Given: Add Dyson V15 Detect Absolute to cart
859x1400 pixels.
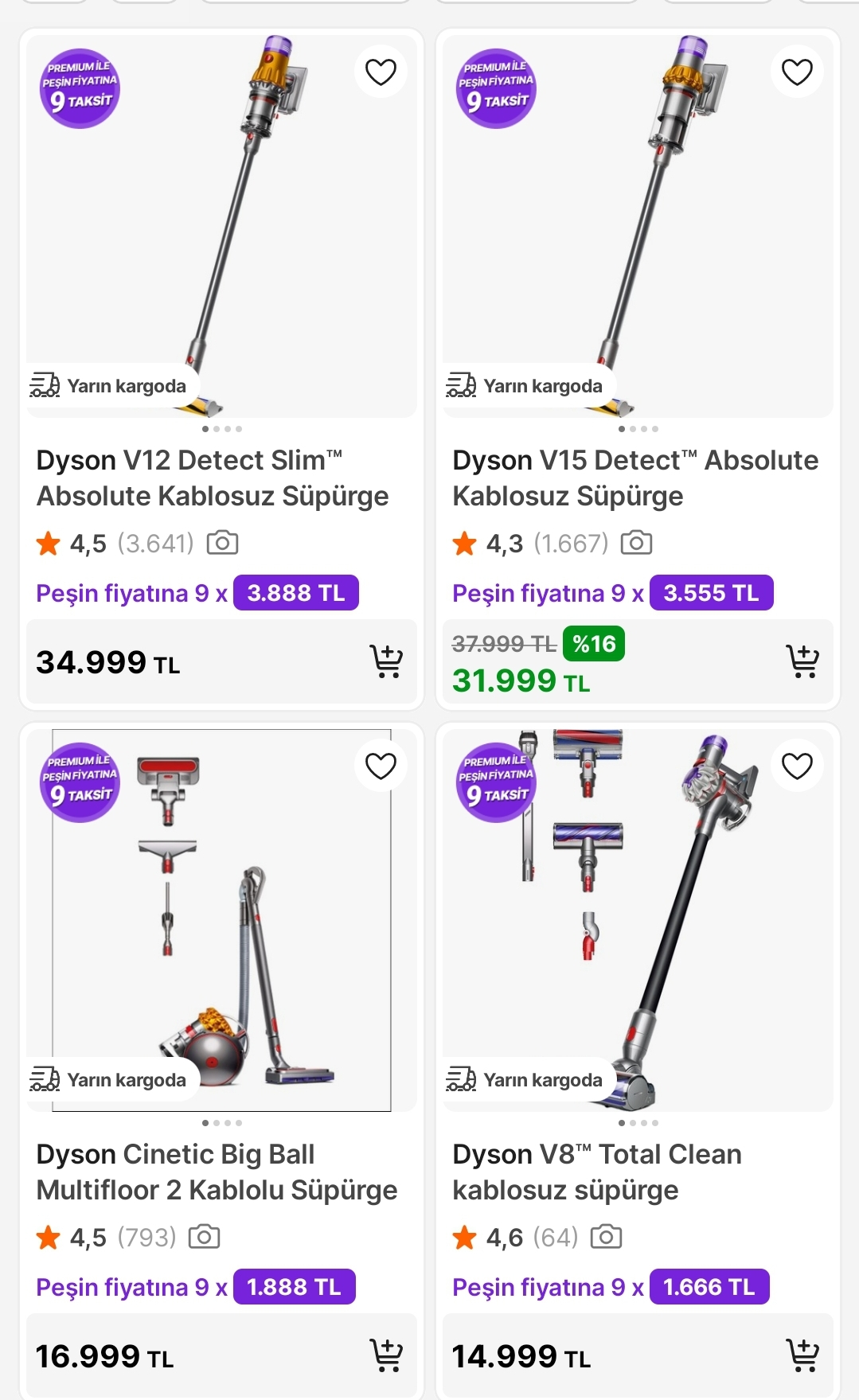Looking at the screenshot, I should (x=802, y=661).
